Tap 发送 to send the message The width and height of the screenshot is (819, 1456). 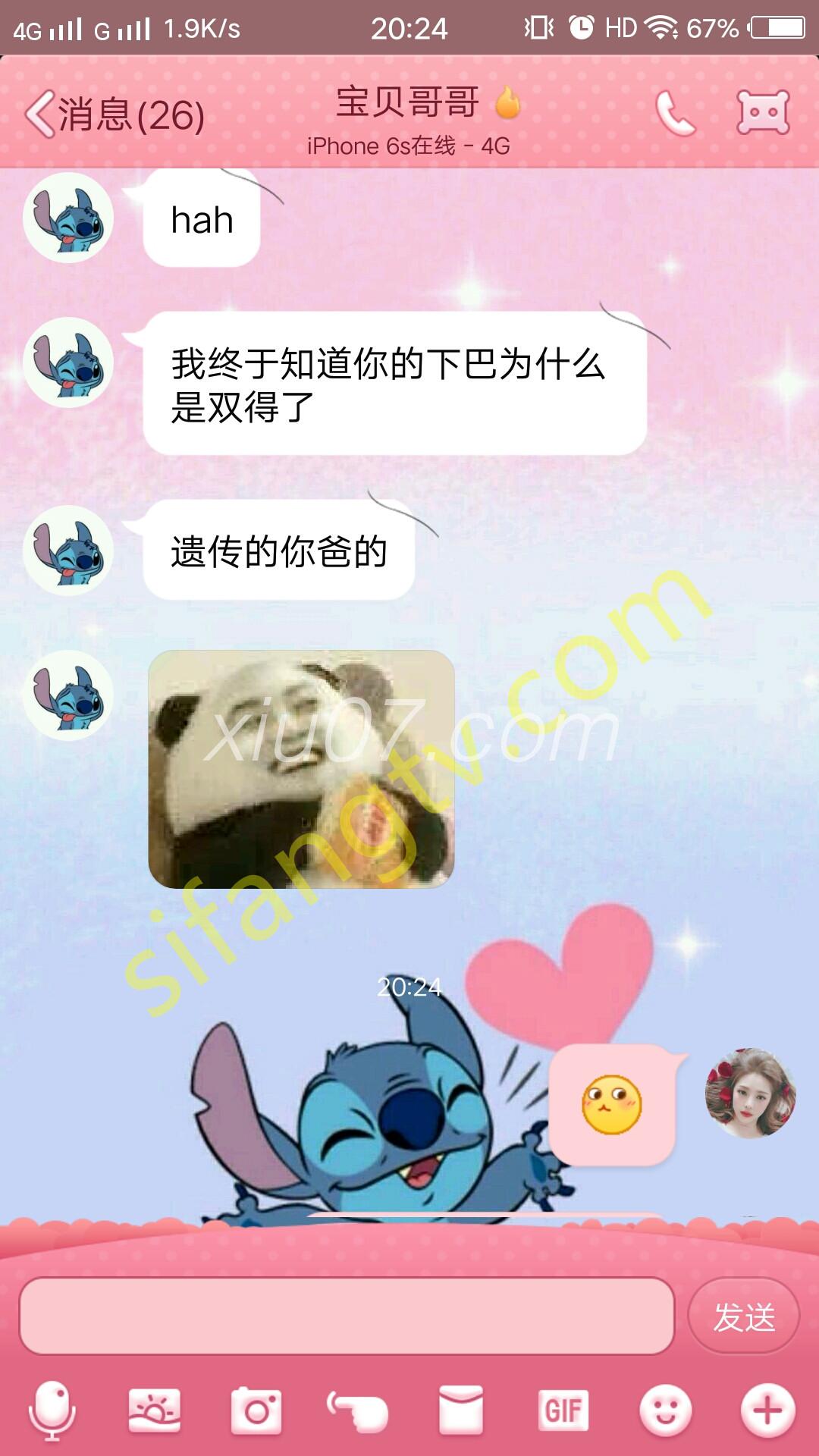[743, 1316]
